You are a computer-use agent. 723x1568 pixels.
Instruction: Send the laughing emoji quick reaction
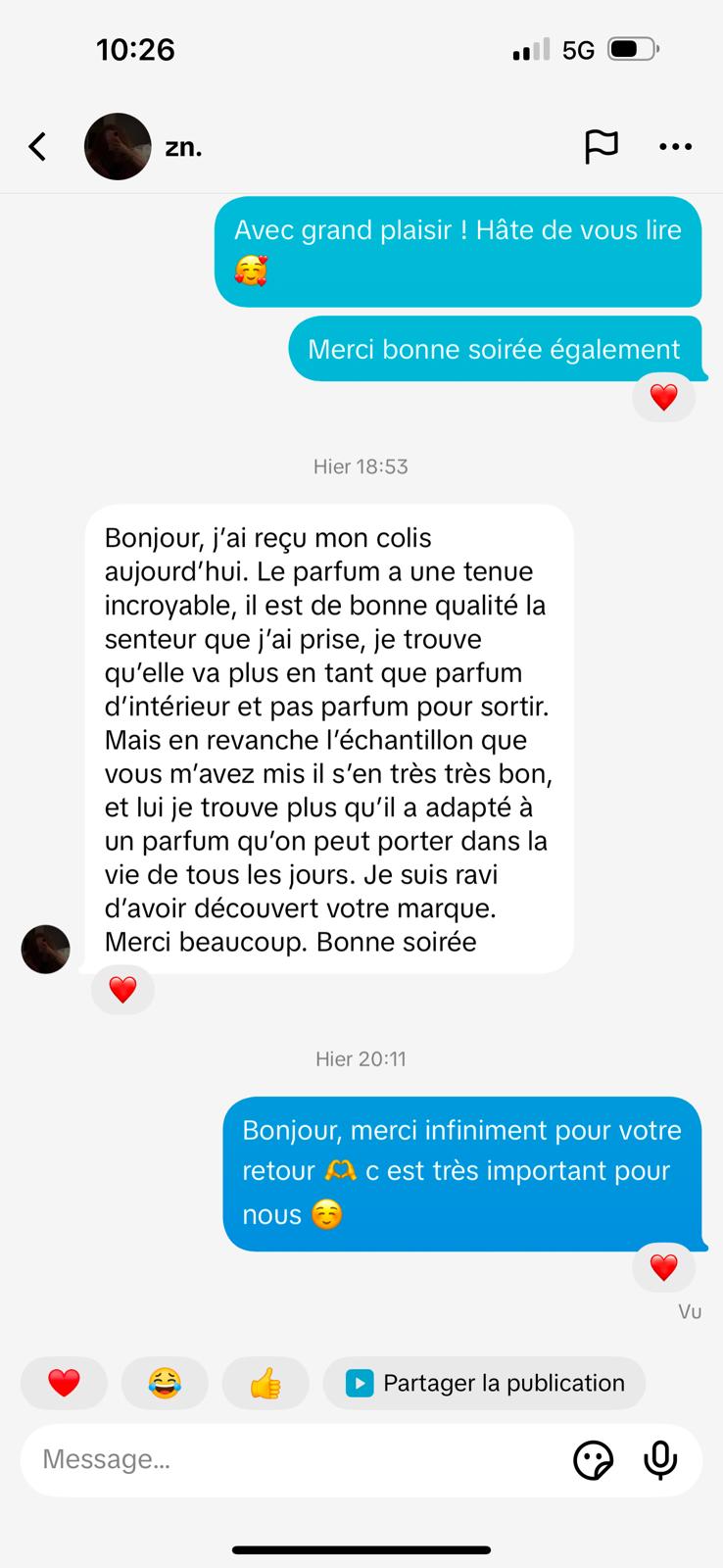165,1383
